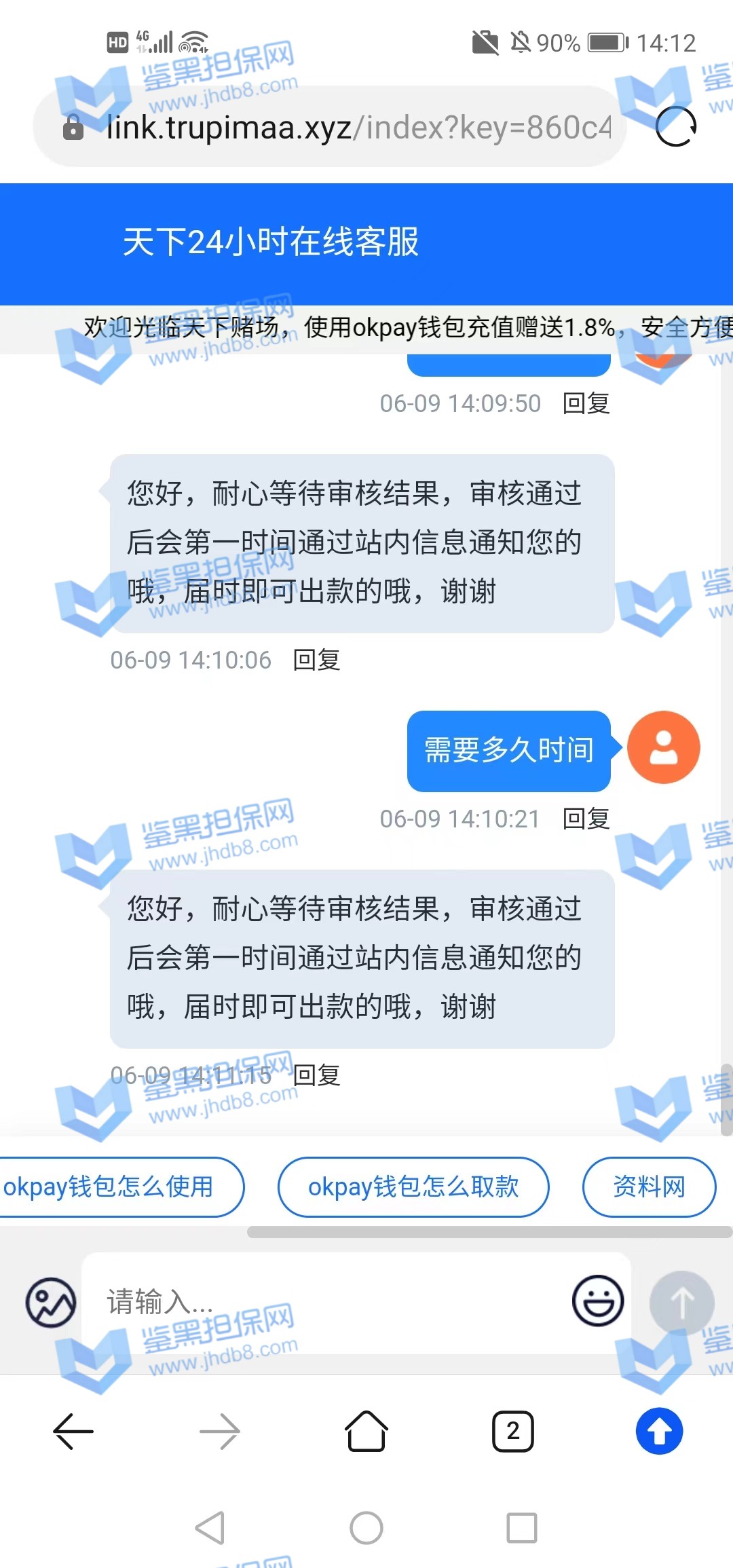Attach an image to the chat
The height and width of the screenshot is (1568, 733).
pos(51,1302)
